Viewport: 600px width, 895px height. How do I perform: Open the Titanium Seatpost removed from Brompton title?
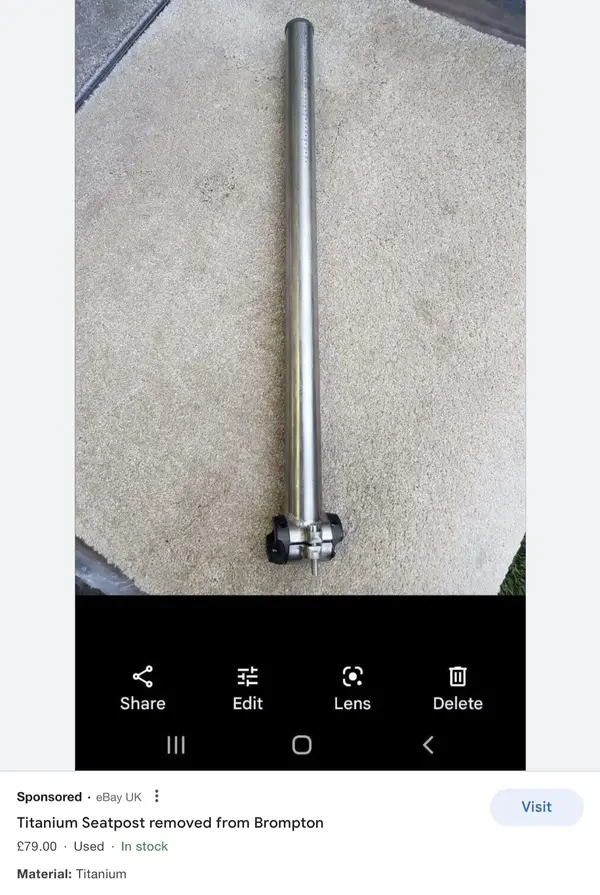170,823
